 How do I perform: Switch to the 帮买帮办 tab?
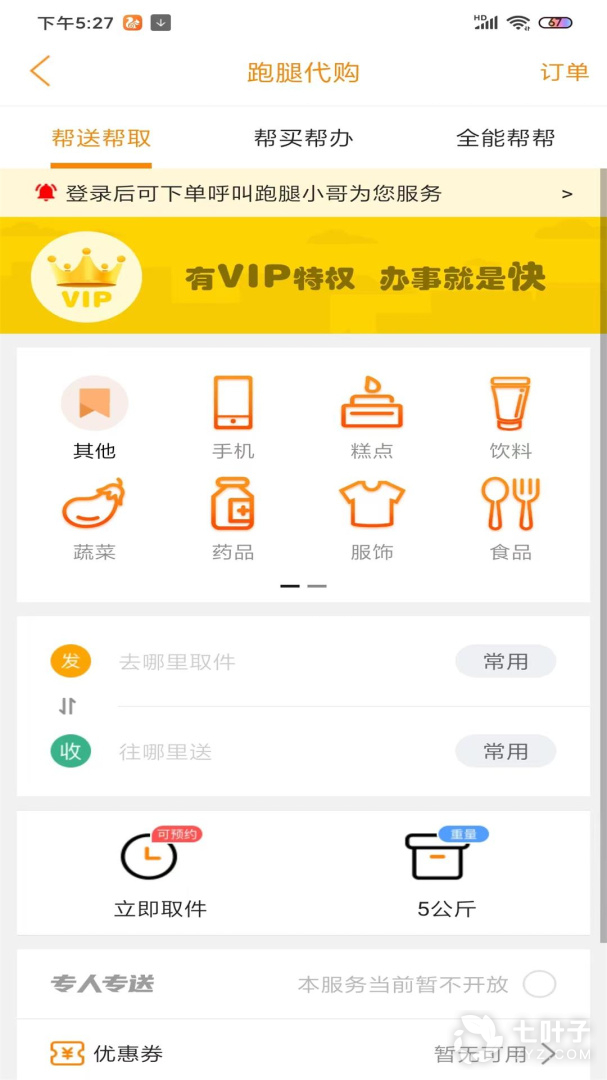click(x=303, y=138)
